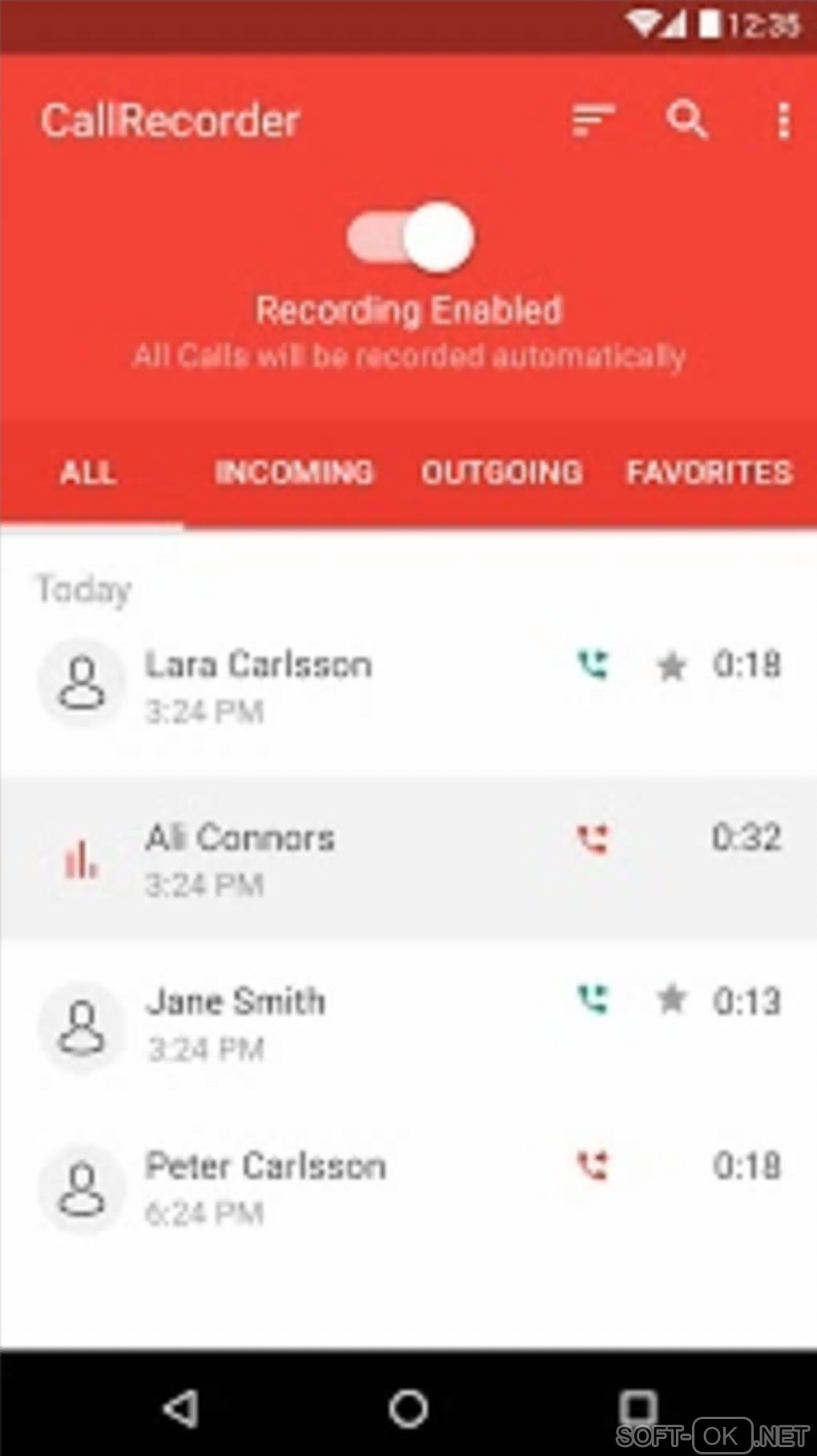Screen dimensions: 817x1456
Task: Tap the system back button
Action: [181, 1408]
